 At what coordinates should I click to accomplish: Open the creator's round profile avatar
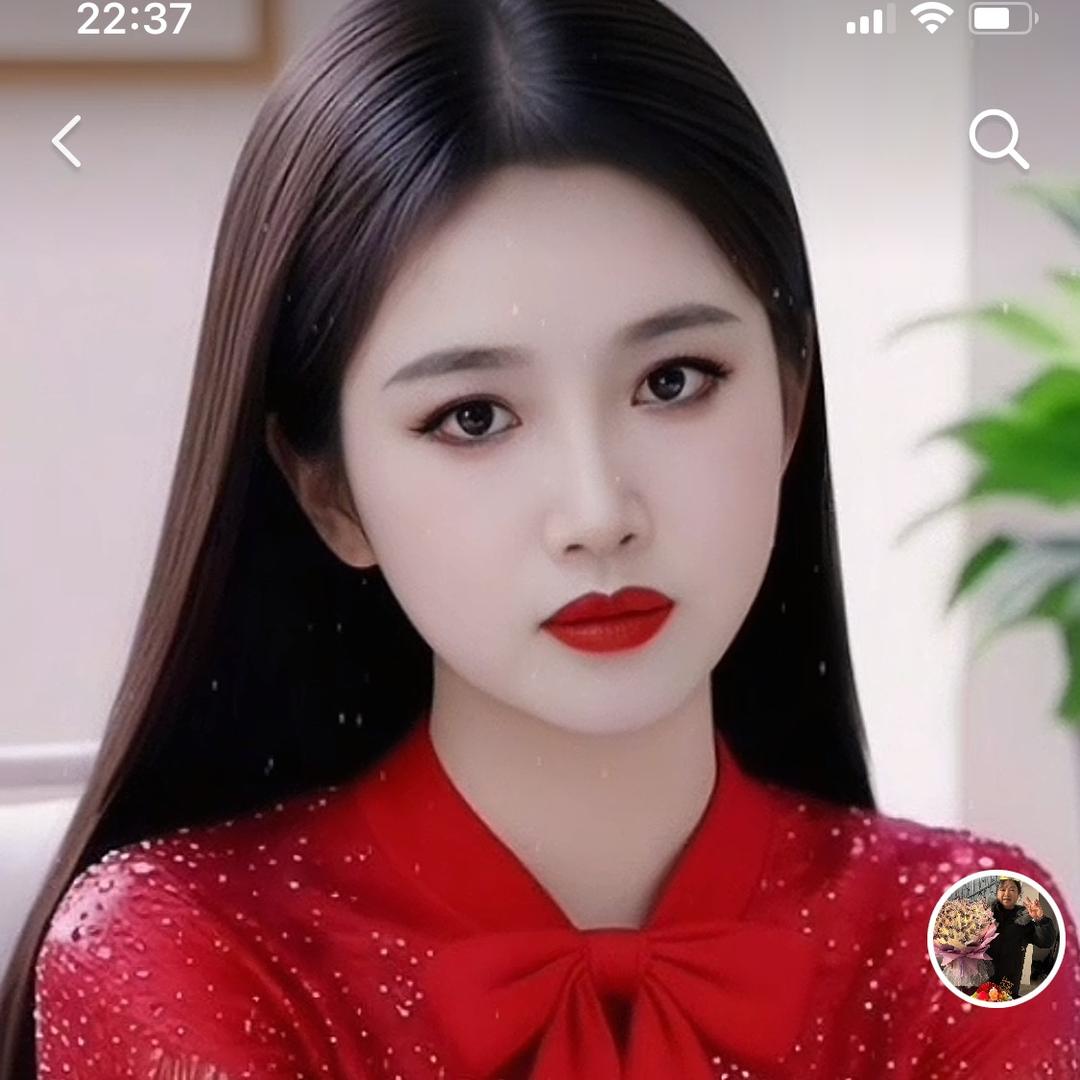point(996,938)
